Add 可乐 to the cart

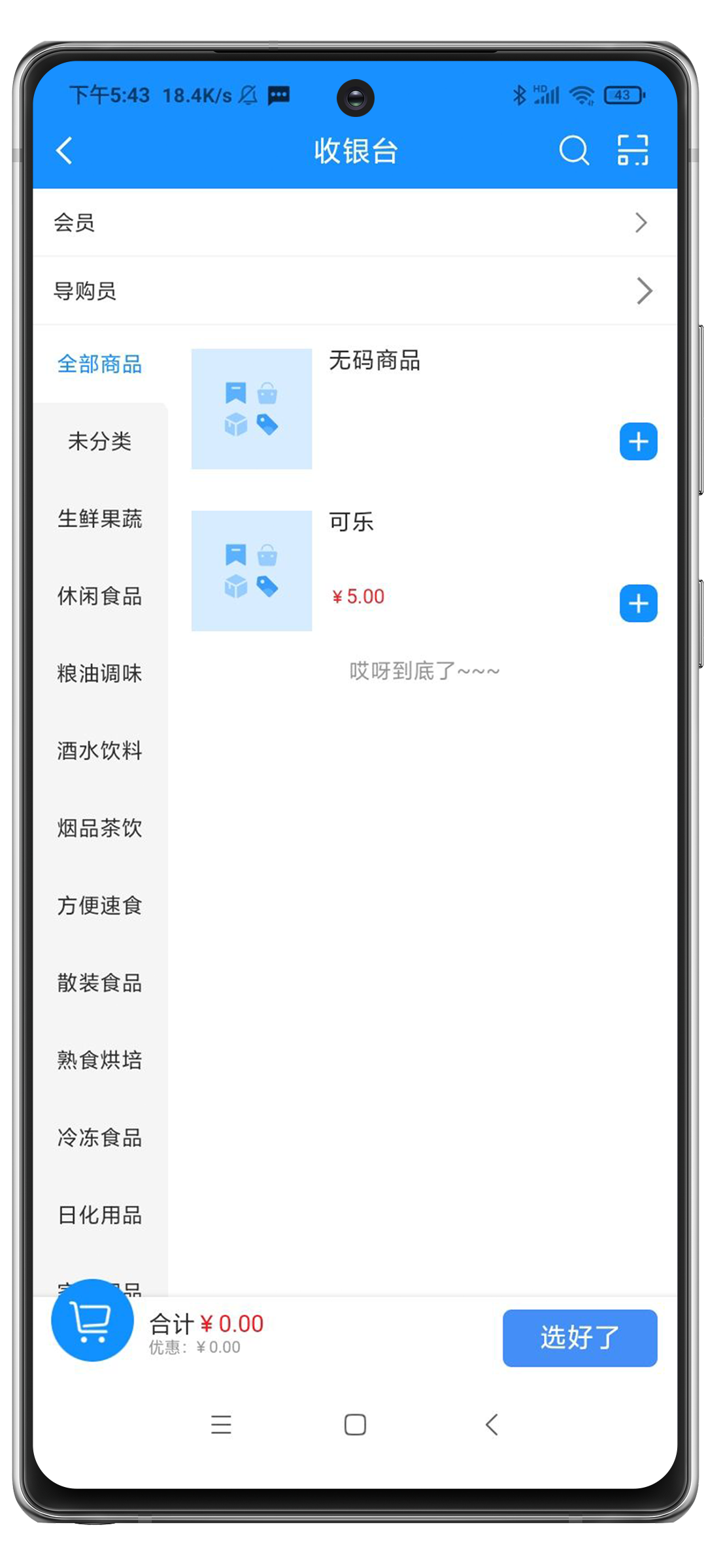[638, 603]
